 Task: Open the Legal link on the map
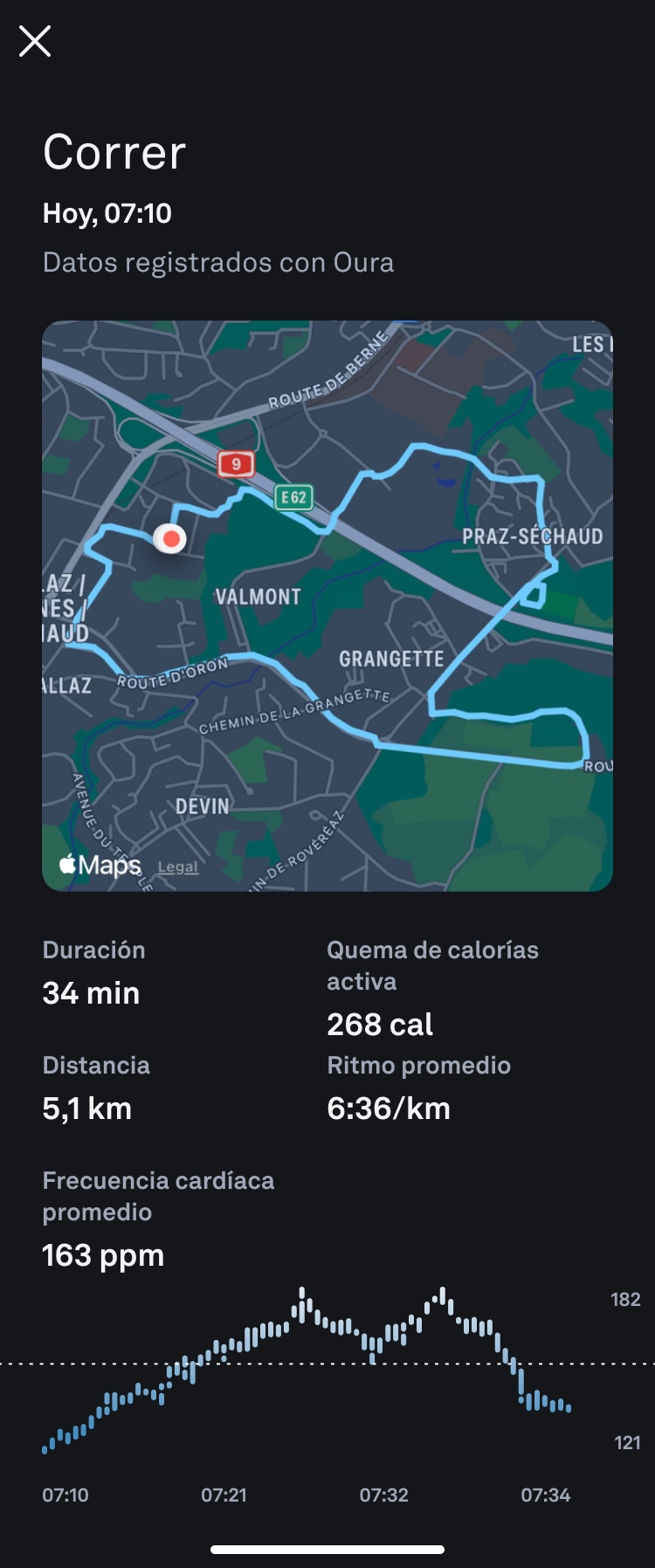(x=178, y=867)
